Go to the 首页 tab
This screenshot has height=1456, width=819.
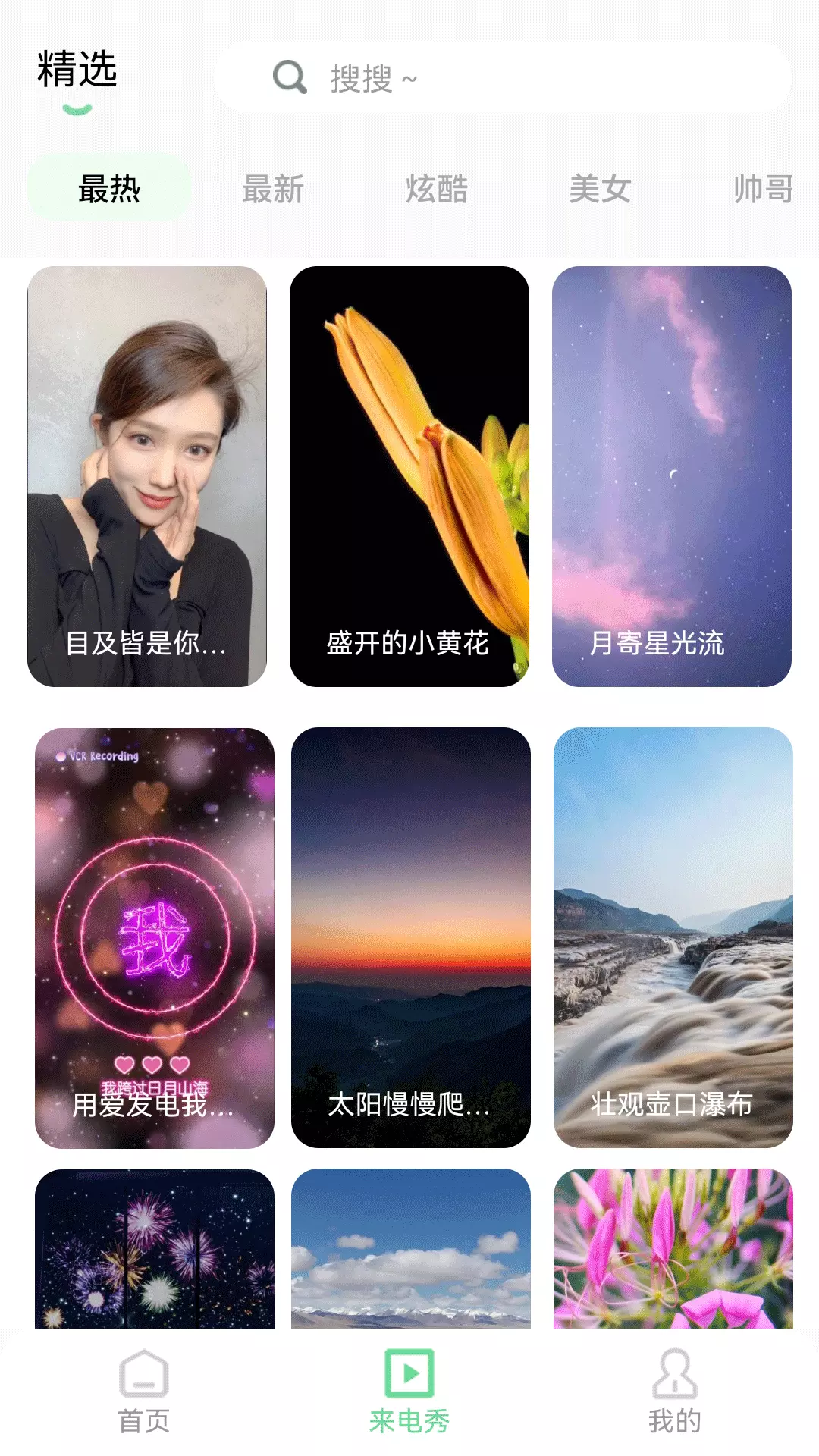pos(144,1392)
